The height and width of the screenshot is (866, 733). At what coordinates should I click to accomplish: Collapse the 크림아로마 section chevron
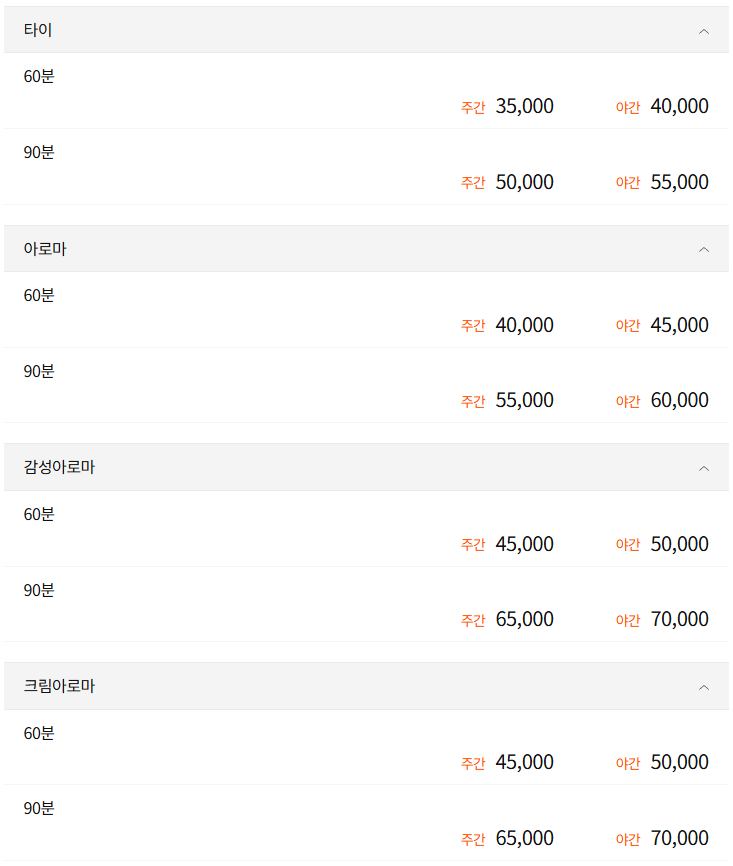tap(704, 686)
